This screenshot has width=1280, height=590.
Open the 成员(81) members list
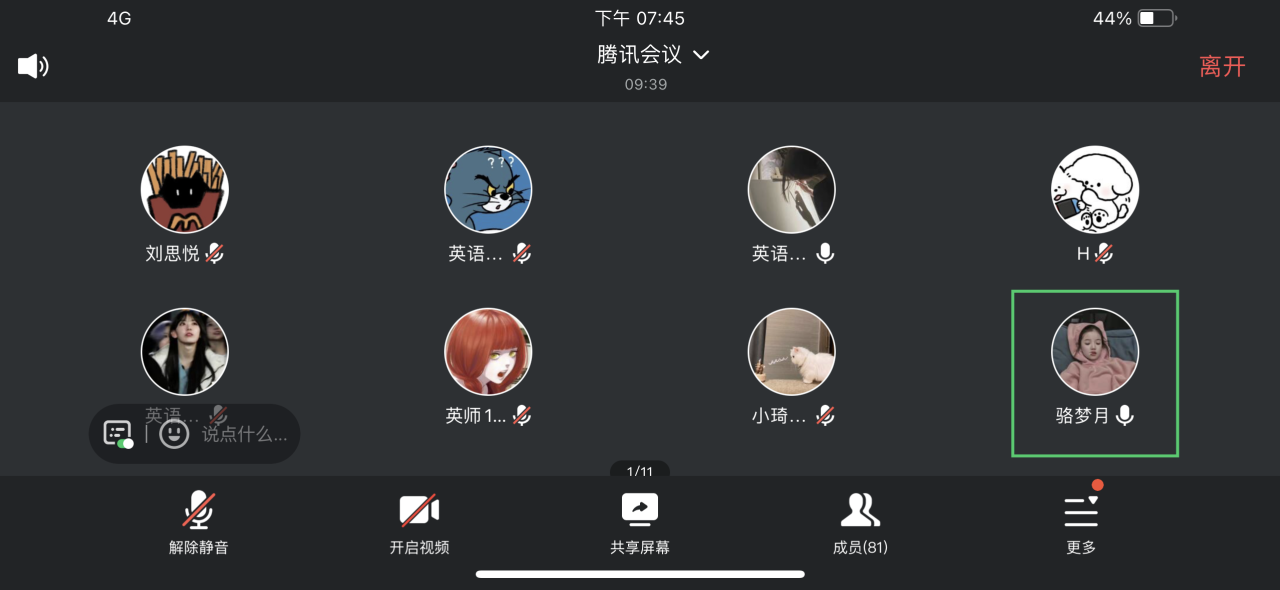click(860, 522)
